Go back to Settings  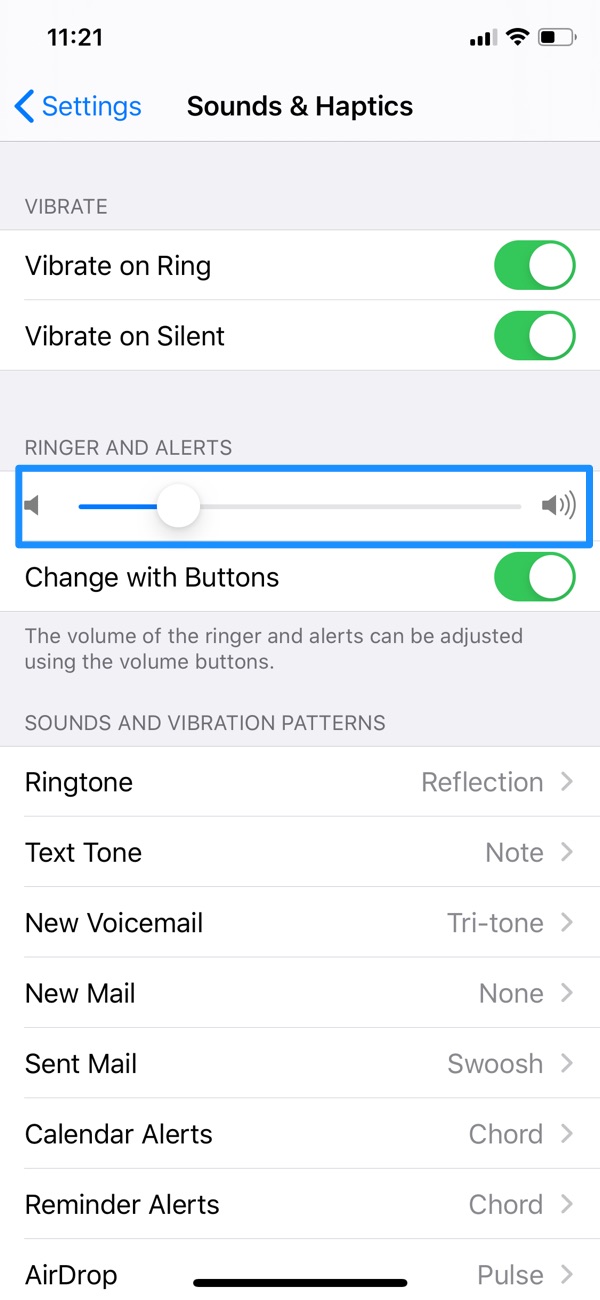pos(78,106)
